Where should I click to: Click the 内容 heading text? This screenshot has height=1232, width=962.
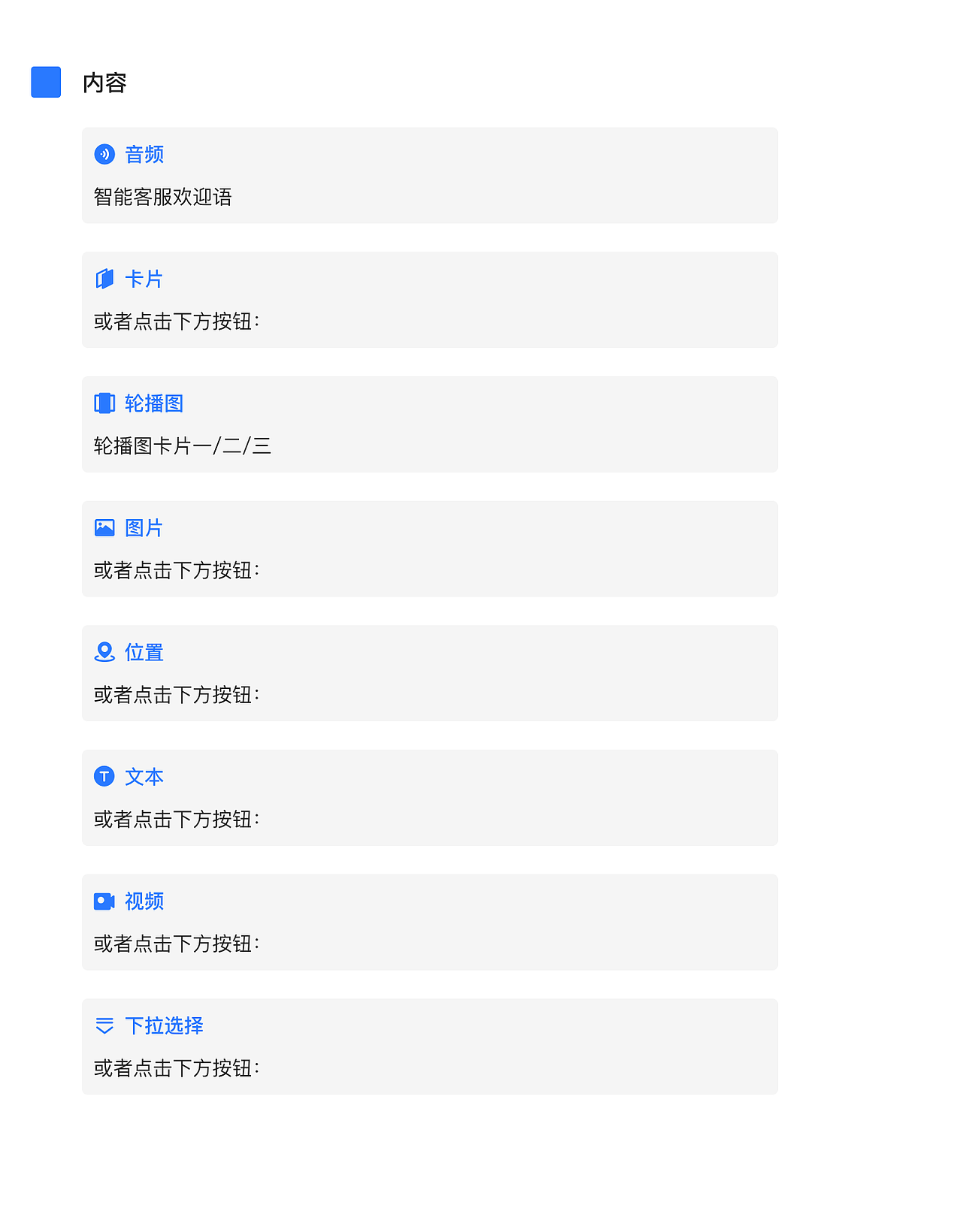click(x=105, y=83)
